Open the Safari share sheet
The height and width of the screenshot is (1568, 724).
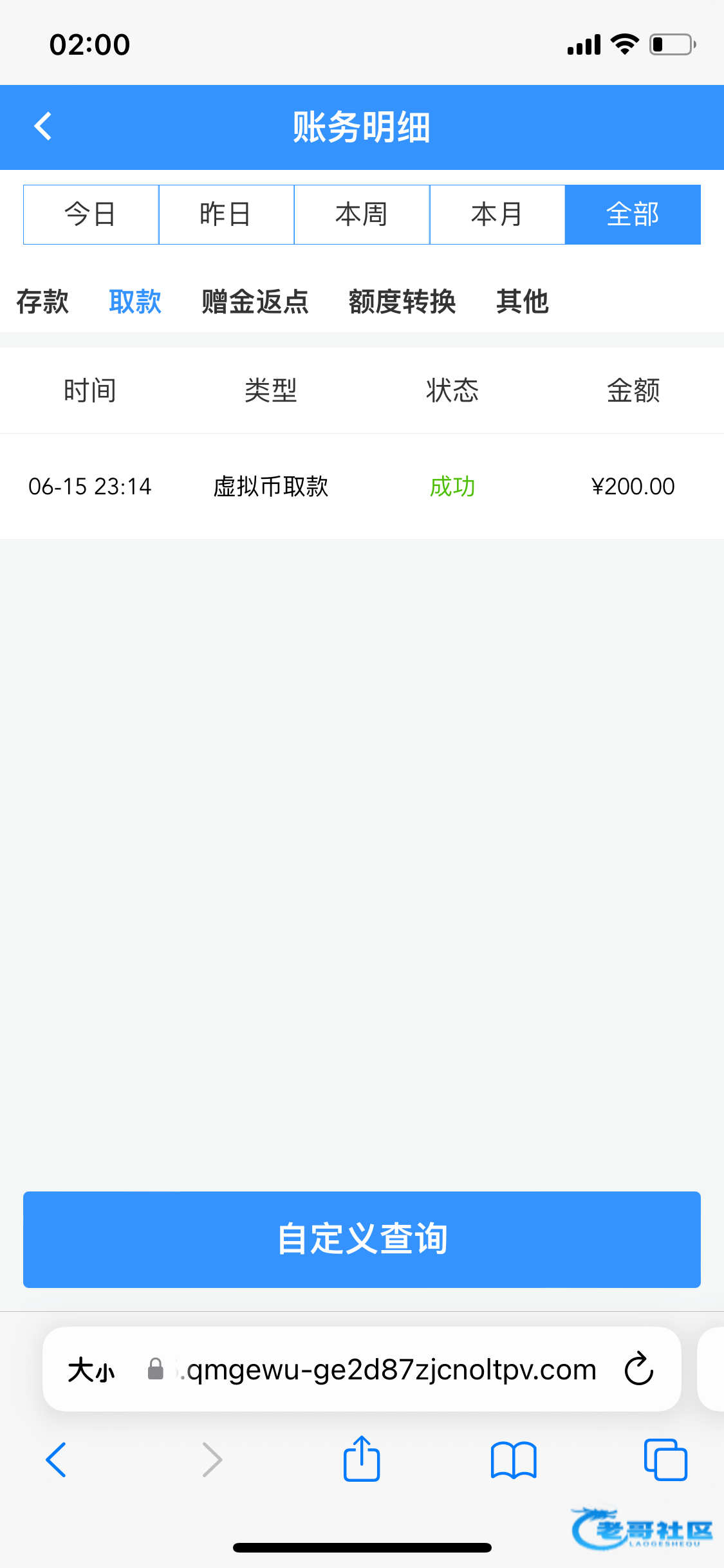coord(362,1458)
